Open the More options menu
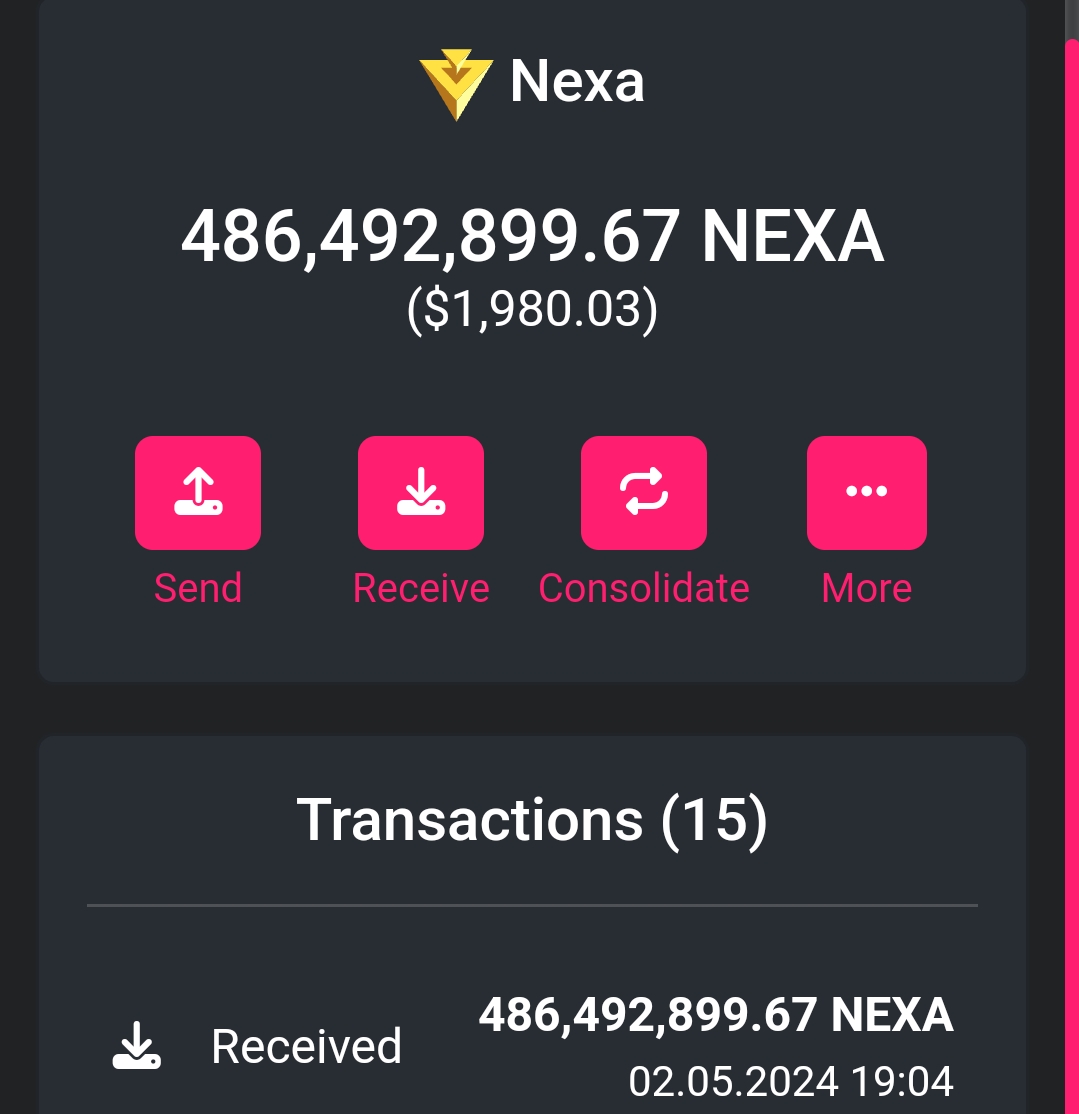The image size is (1079, 1114). point(866,493)
